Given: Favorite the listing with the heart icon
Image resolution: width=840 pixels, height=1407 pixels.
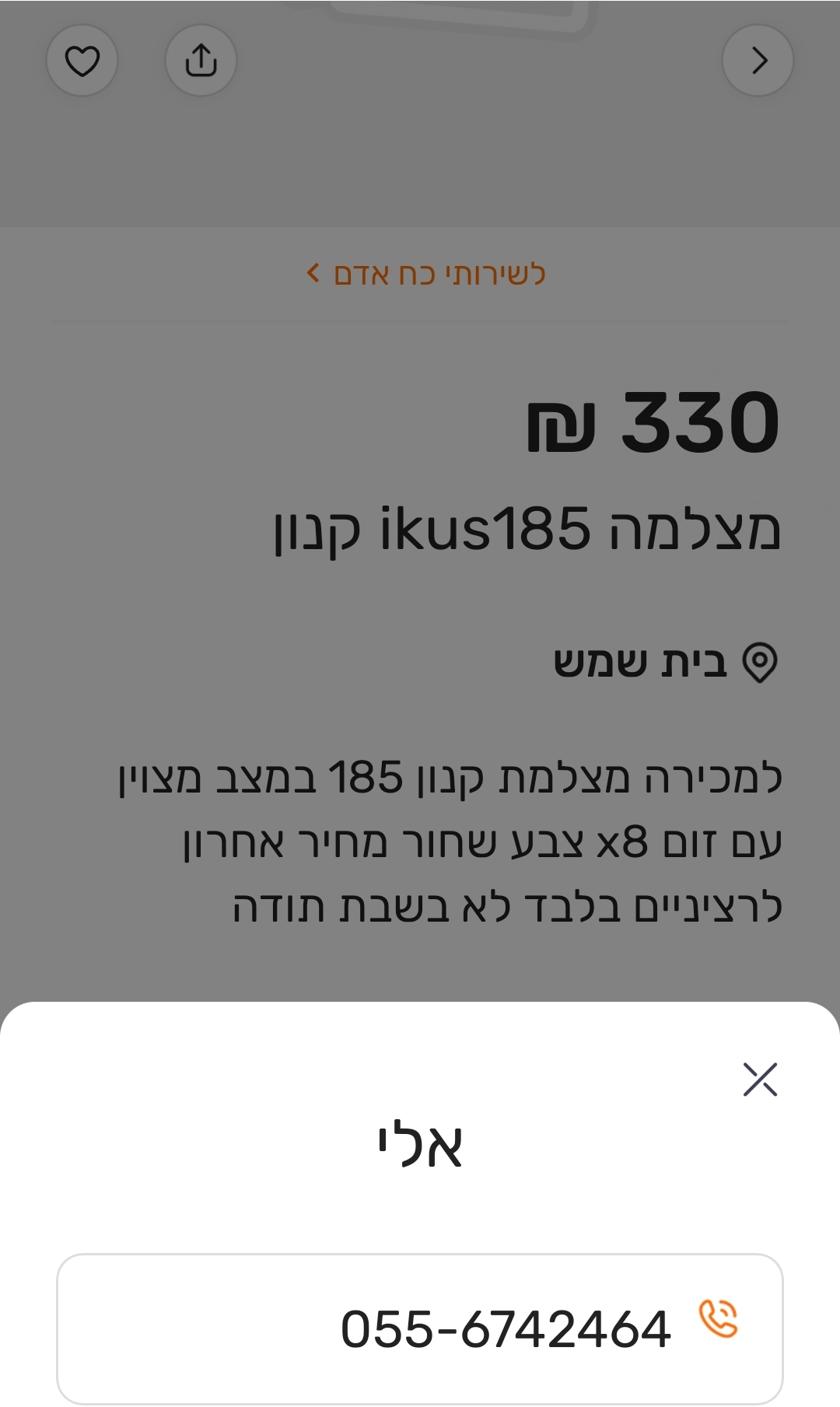Looking at the screenshot, I should pos(82,60).
